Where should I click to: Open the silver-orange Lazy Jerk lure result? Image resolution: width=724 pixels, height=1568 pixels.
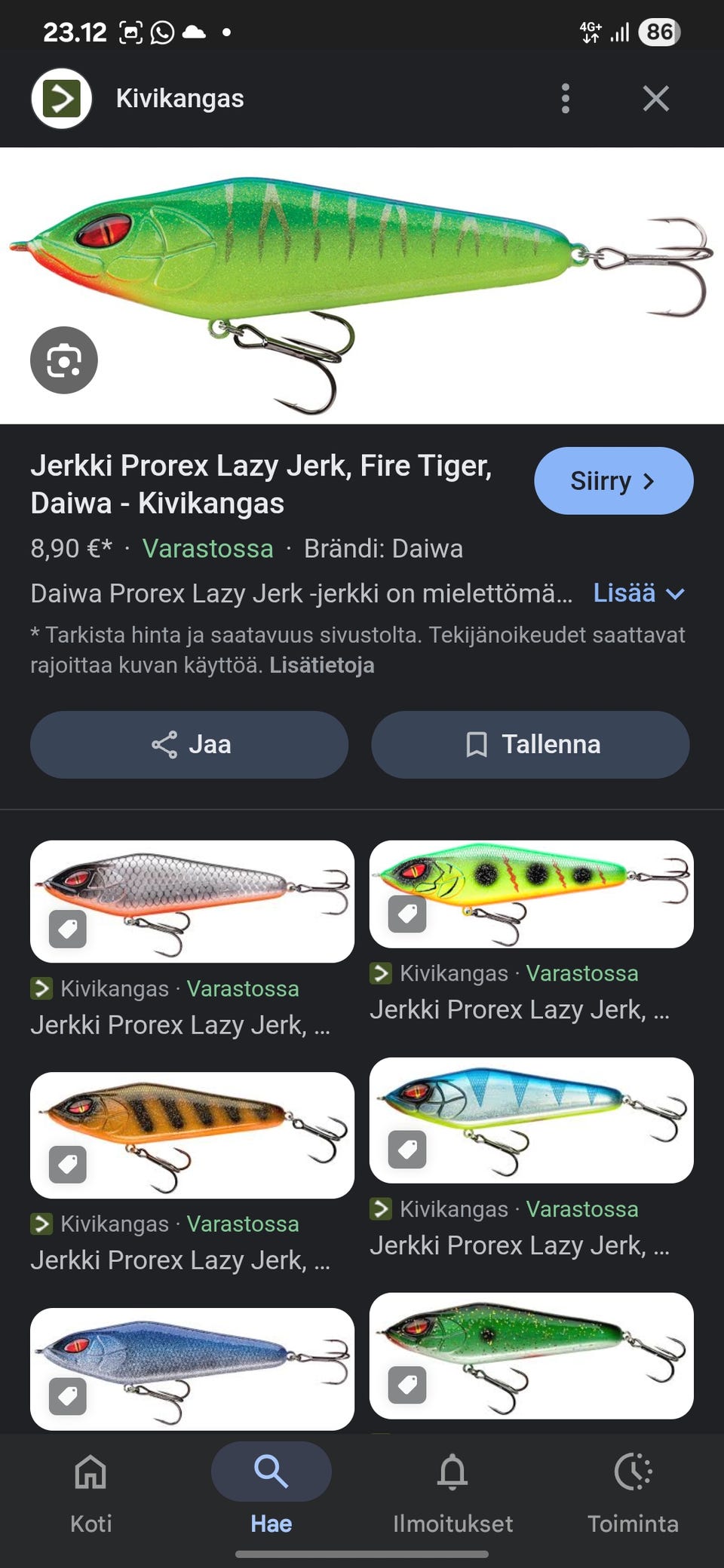click(192, 901)
